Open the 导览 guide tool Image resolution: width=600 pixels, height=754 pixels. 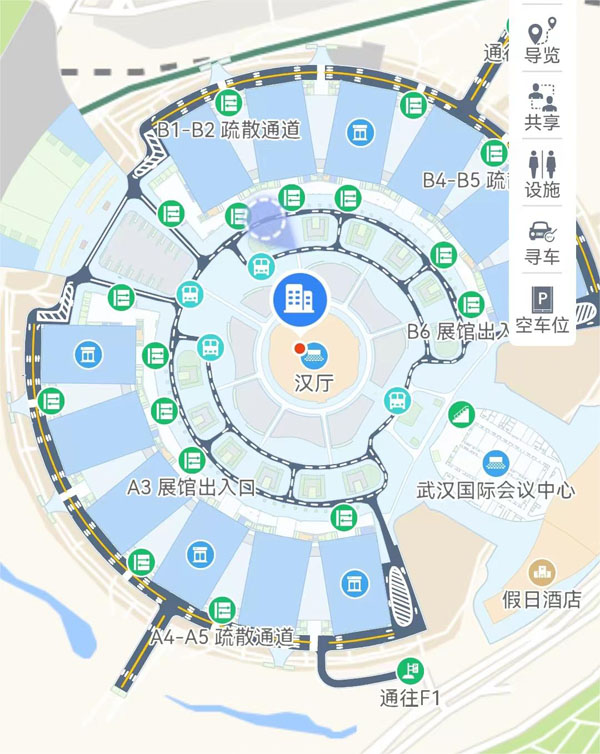tap(542, 40)
